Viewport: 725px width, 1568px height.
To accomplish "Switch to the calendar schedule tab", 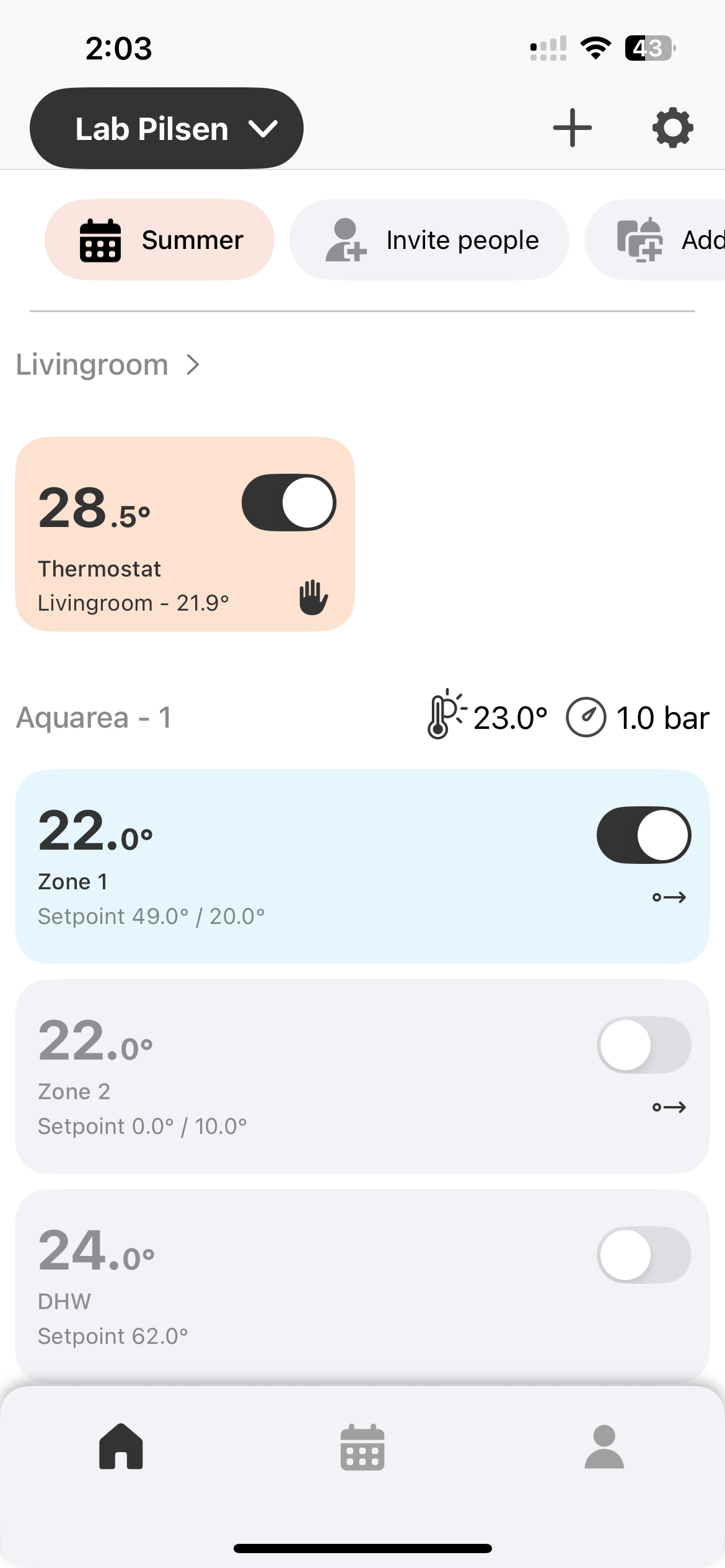I will coord(362,1448).
